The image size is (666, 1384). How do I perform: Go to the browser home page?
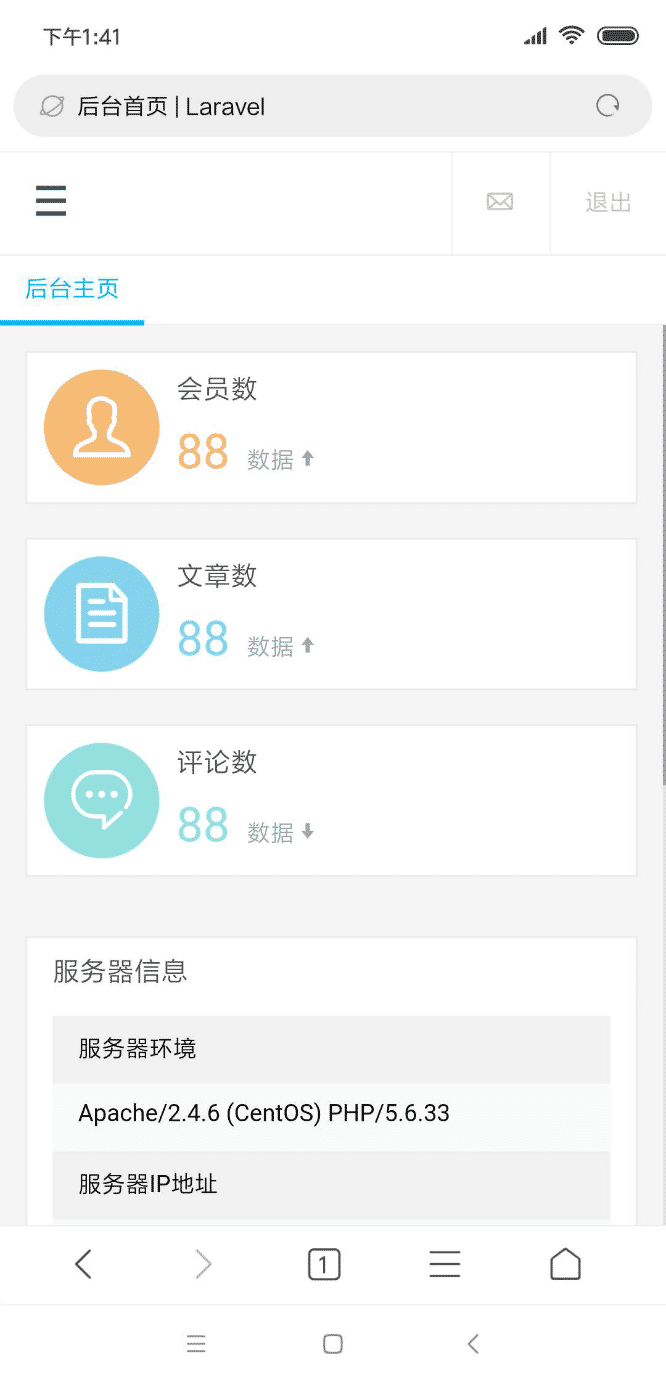pyautogui.click(x=565, y=1265)
